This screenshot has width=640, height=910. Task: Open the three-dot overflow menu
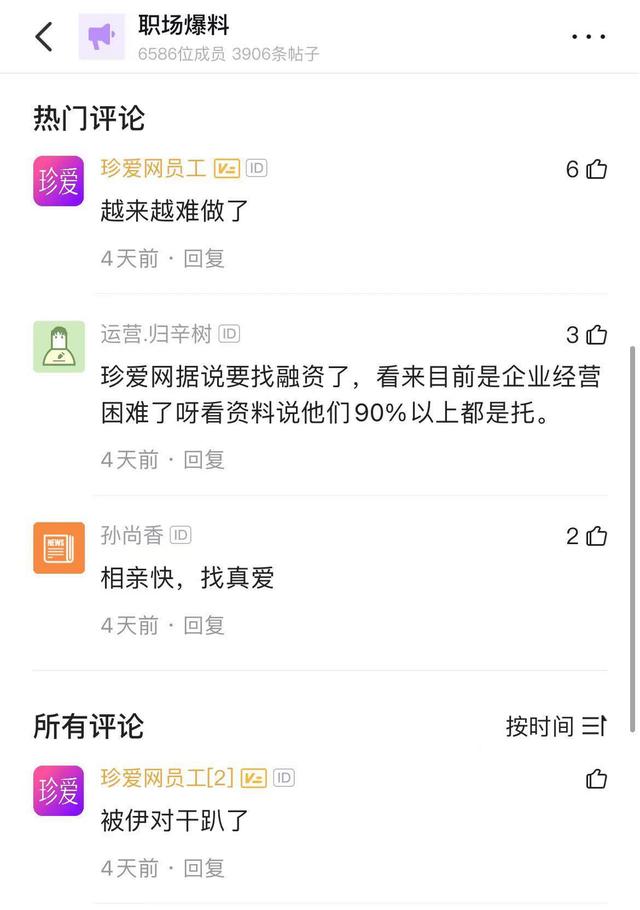click(x=589, y=37)
